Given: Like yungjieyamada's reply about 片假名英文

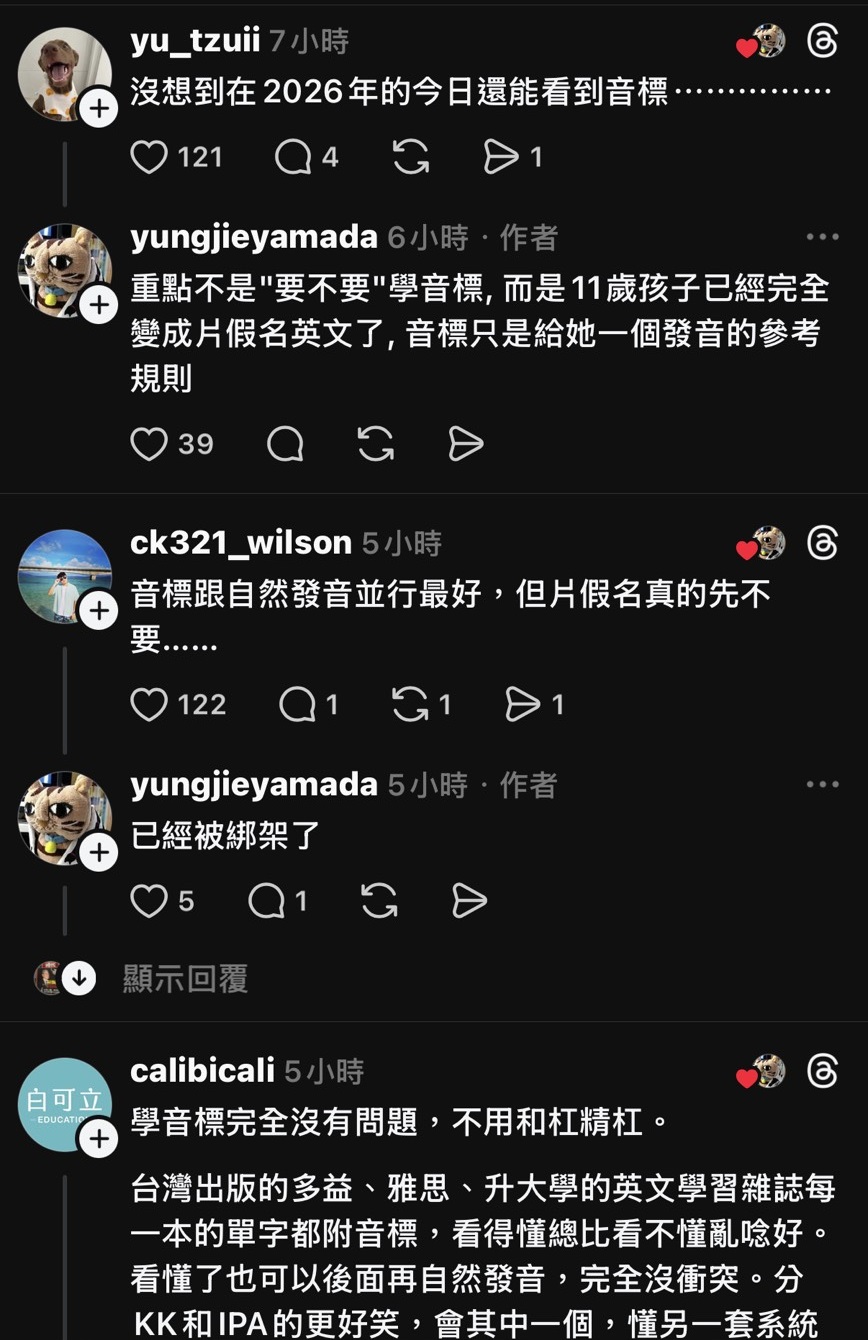Looking at the screenshot, I should point(150,444).
